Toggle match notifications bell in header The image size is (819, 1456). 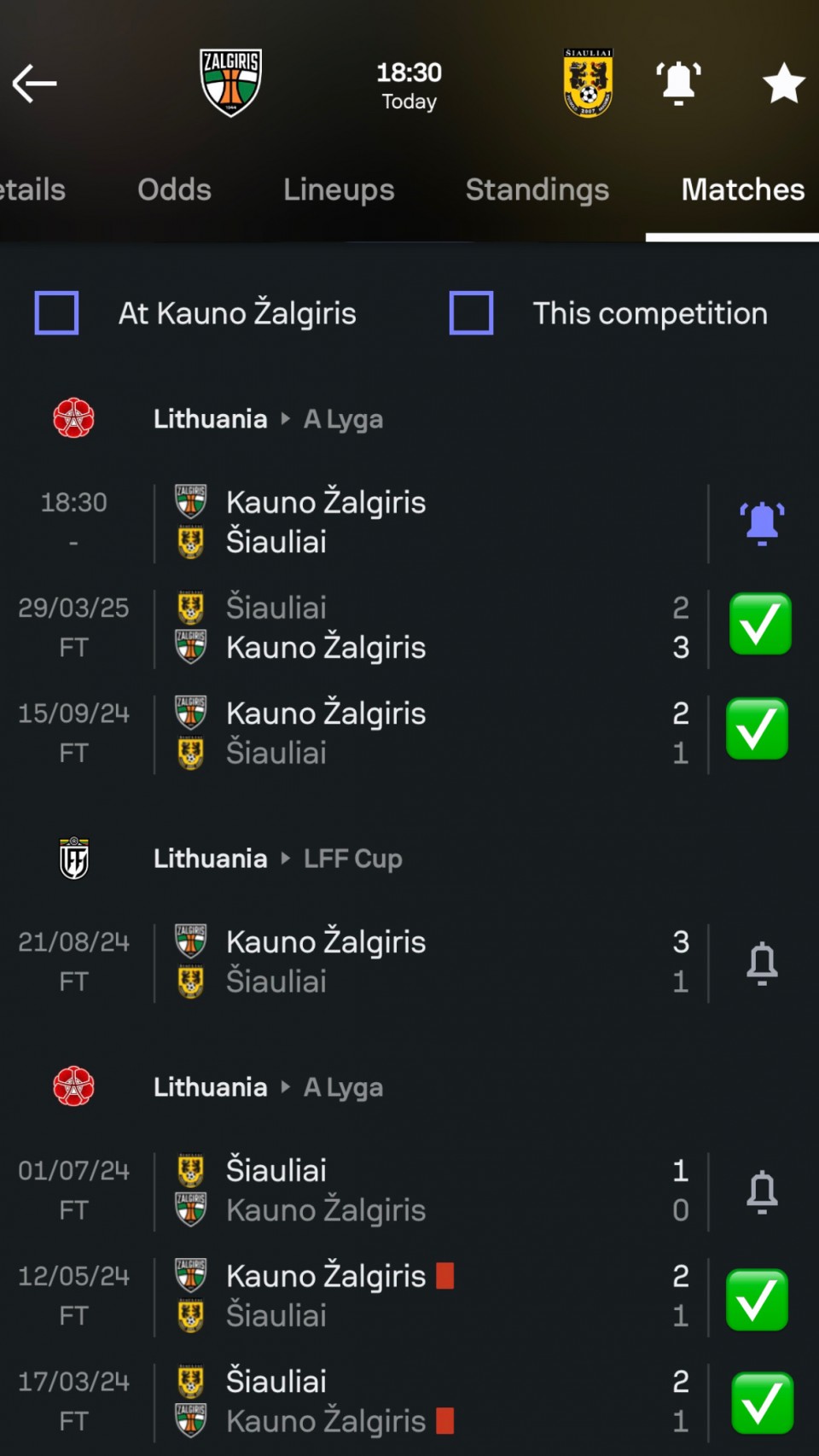[678, 83]
